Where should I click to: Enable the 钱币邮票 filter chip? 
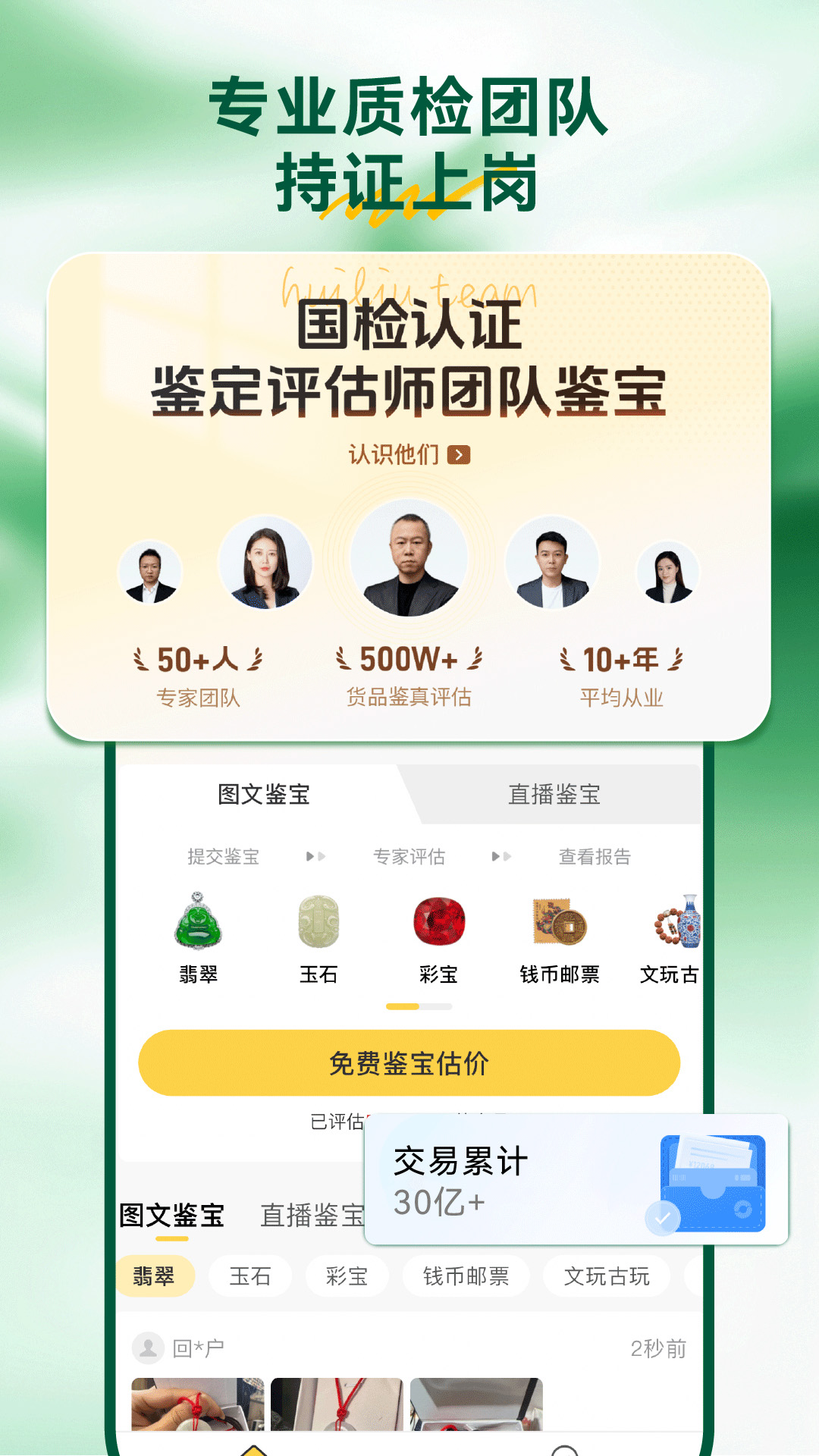tap(466, 1276)
